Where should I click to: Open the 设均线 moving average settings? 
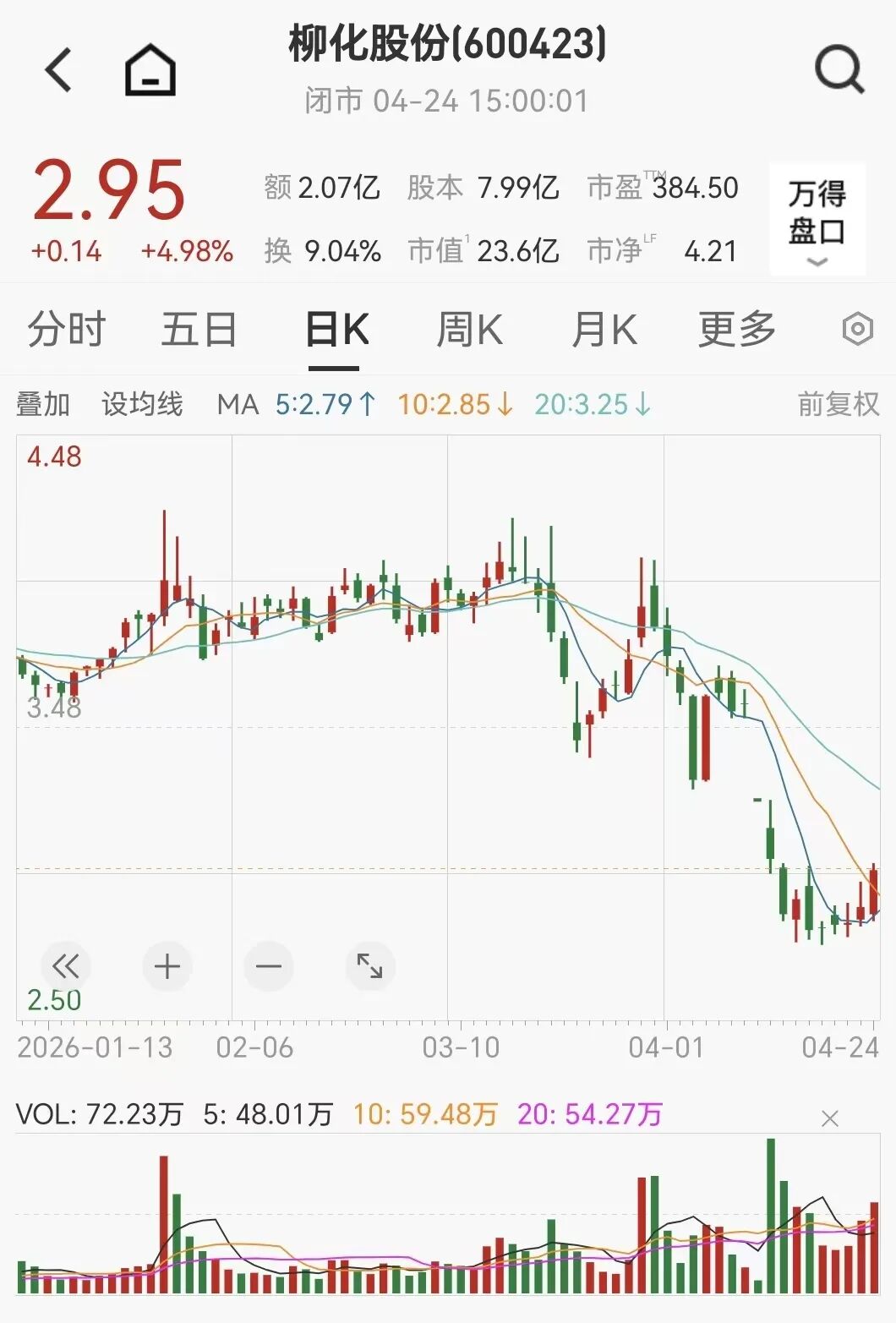142,405
